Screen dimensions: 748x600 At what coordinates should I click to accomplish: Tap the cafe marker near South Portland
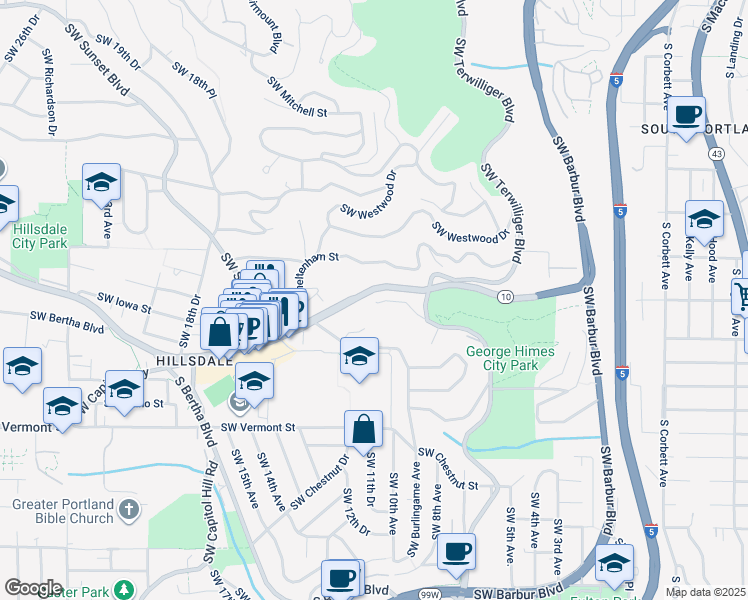687,116
